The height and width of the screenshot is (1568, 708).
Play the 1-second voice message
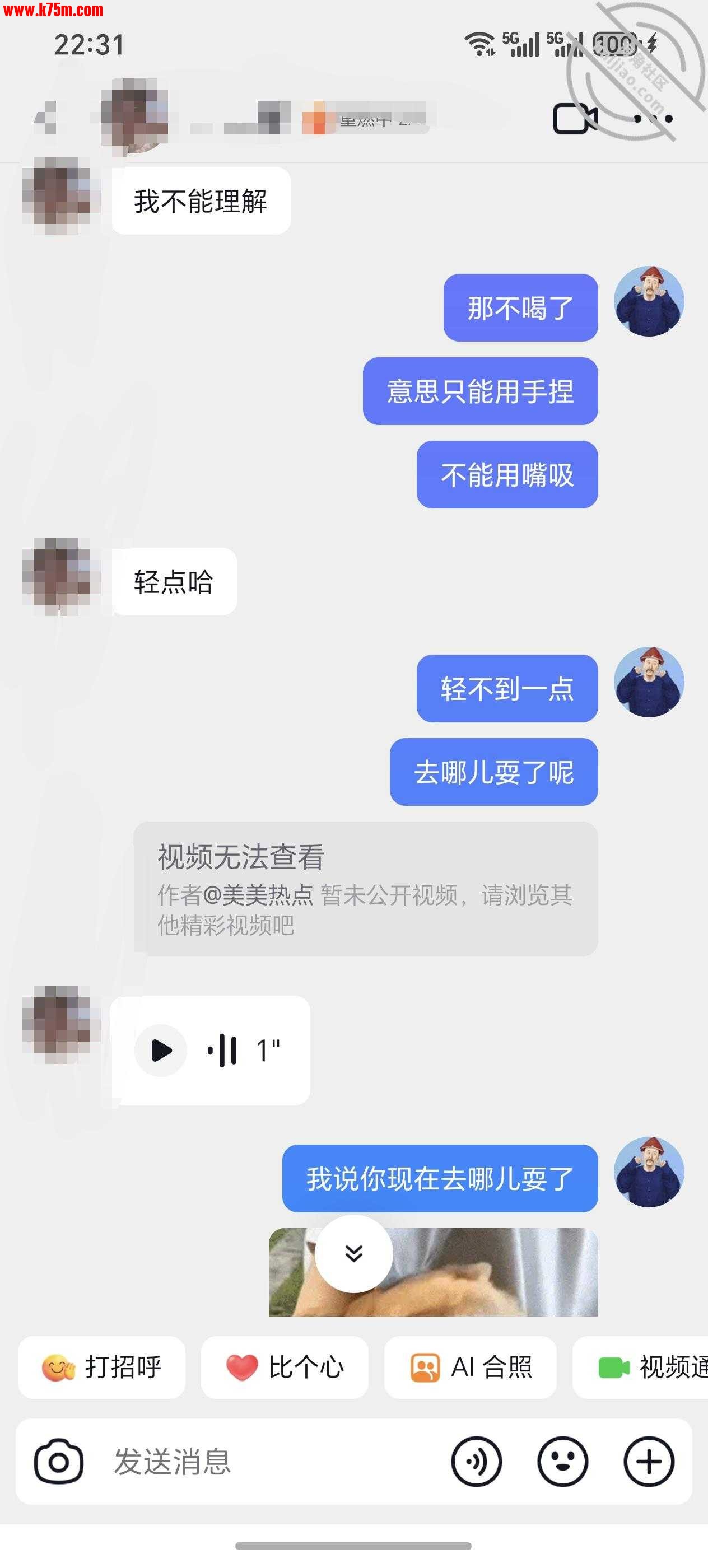tap(161, 1050)
